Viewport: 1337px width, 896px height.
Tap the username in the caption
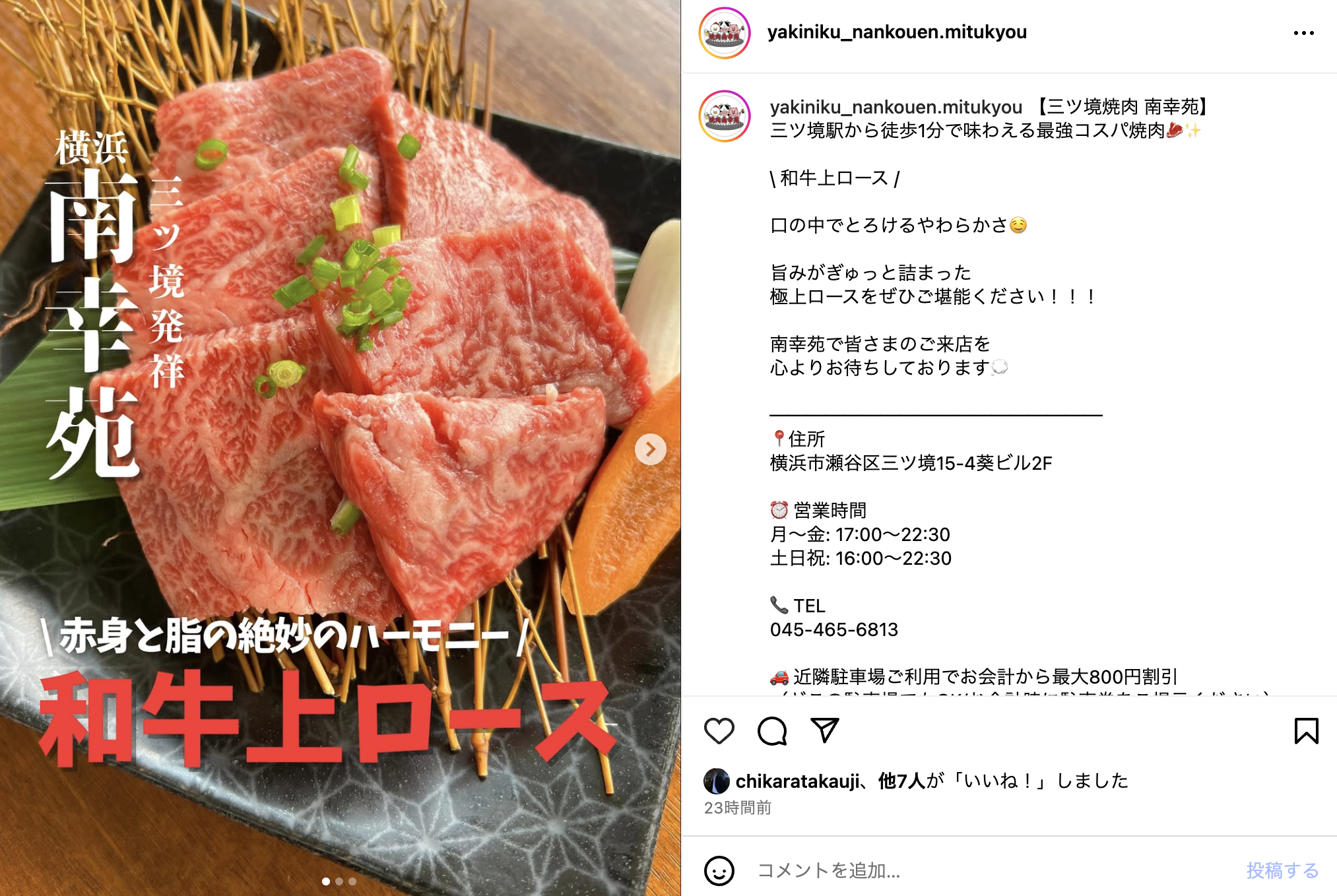coord(896,107)
